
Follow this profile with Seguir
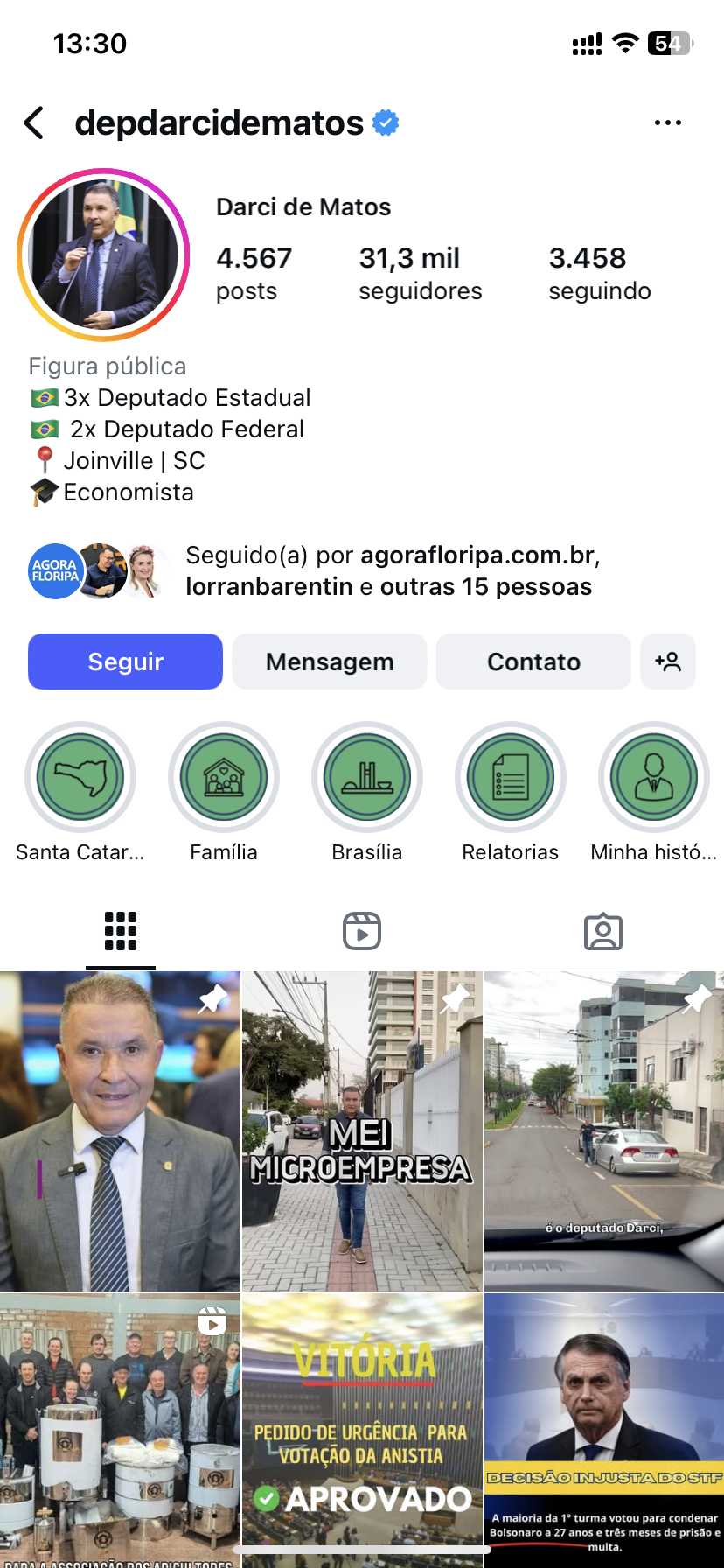click(125, 661)
